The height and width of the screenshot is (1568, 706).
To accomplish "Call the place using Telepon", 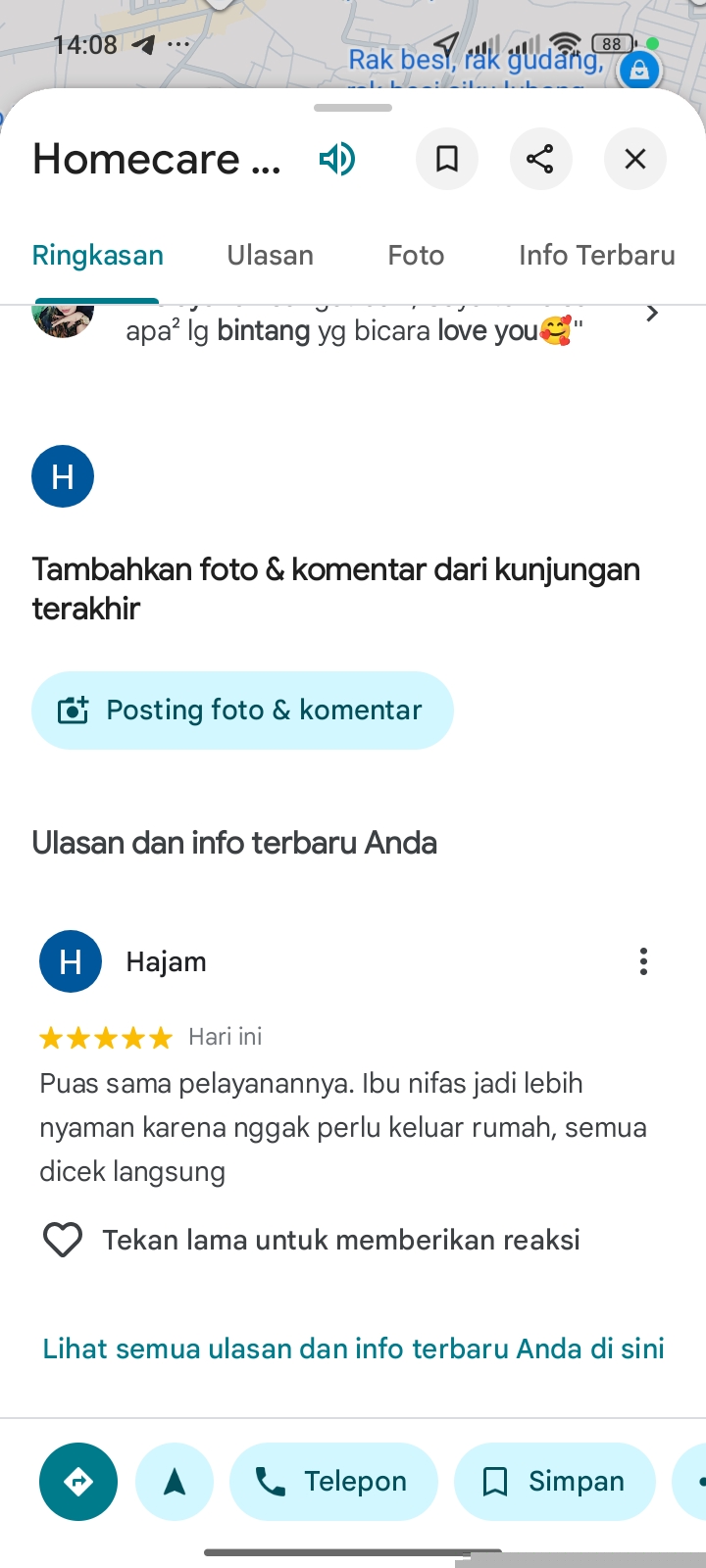I will point(333,1482).
